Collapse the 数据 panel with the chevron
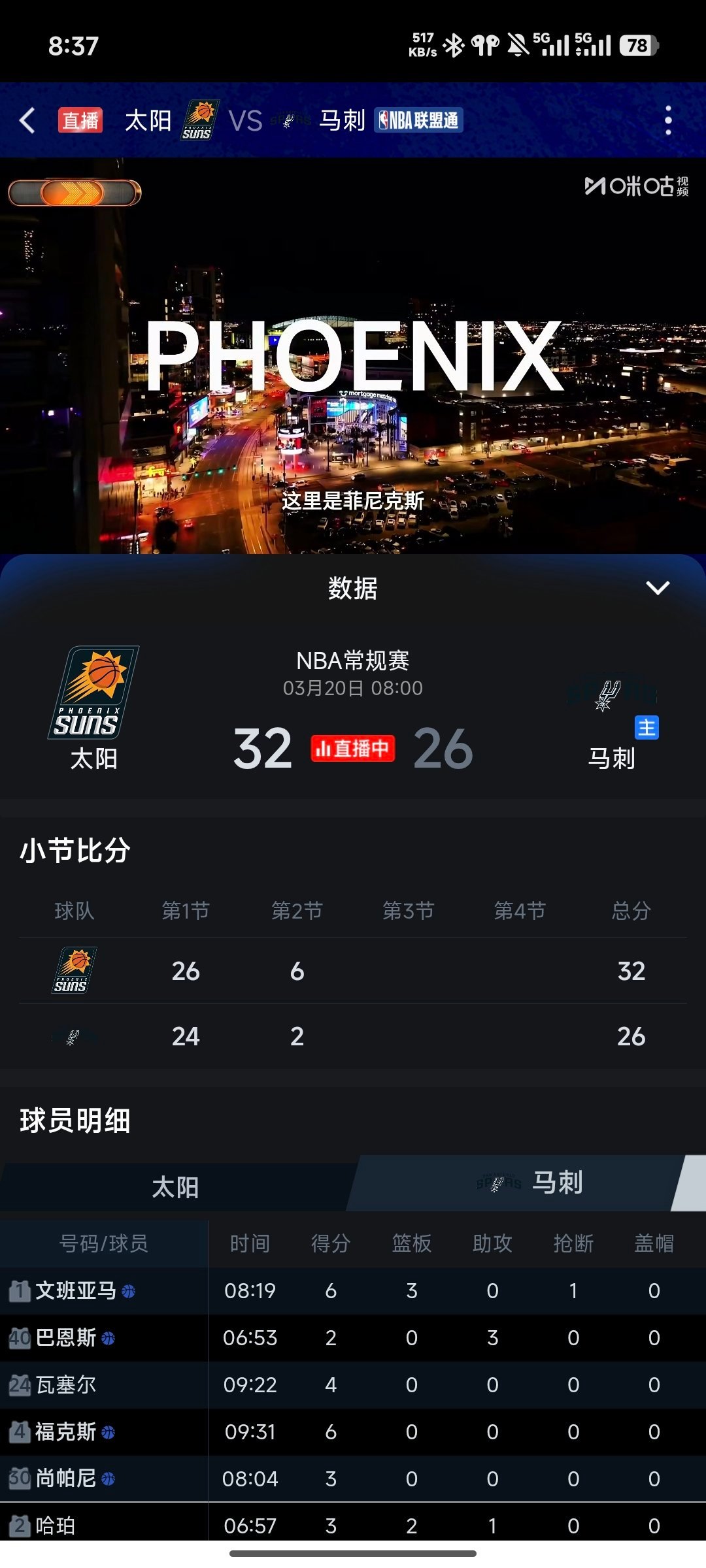This screenshot has height=1568, width=706. pyautogui.click(x=659, y=589)
